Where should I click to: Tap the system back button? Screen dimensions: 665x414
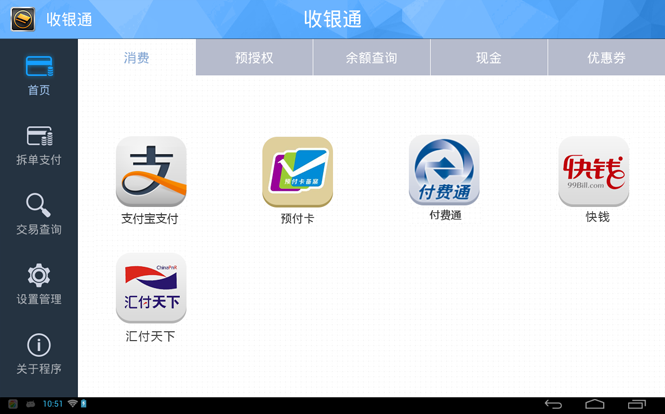click(553, 404)
